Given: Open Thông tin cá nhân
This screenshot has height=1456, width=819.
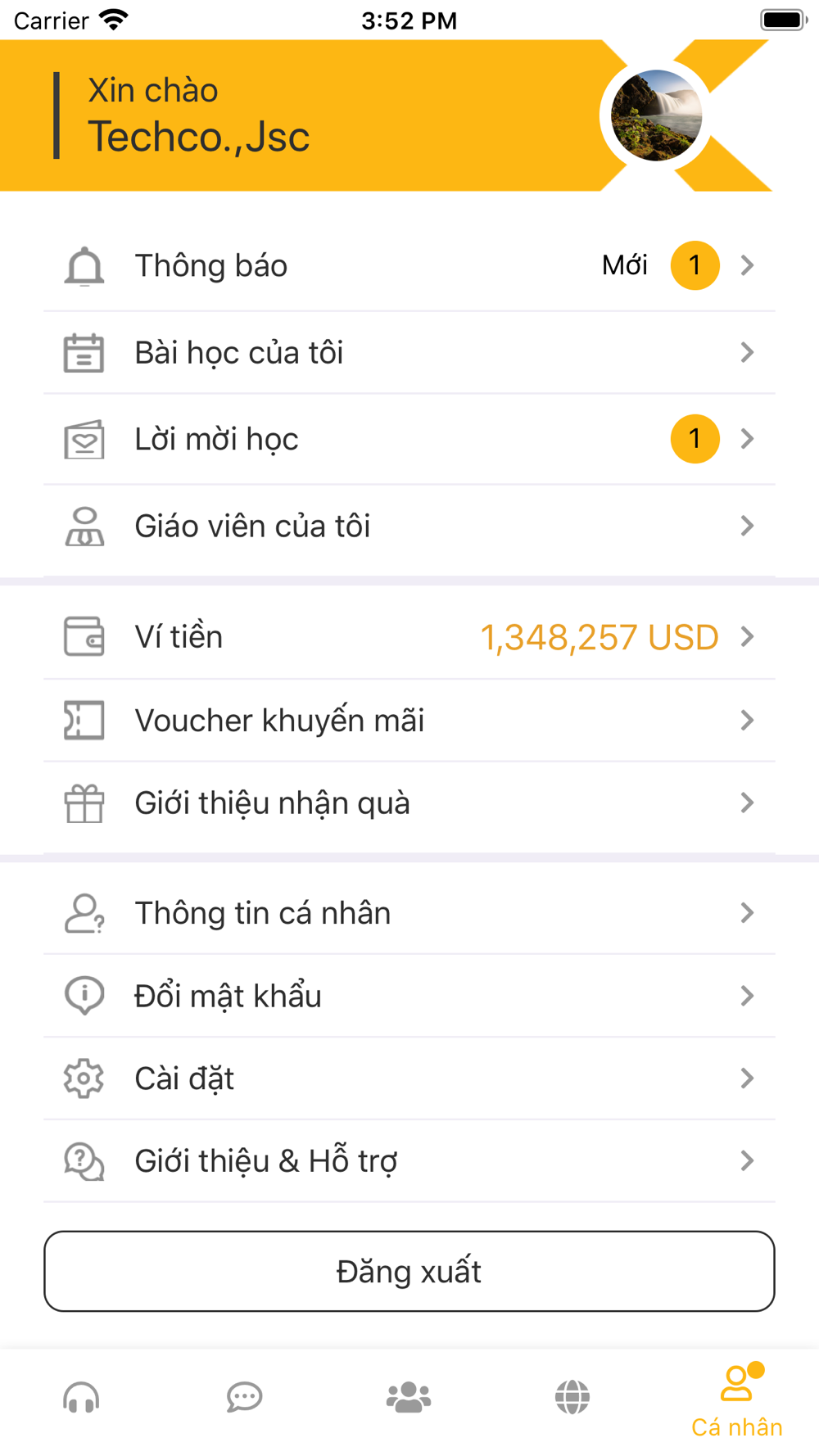Looking at the screenshot, I should click(x=409, y=913).
